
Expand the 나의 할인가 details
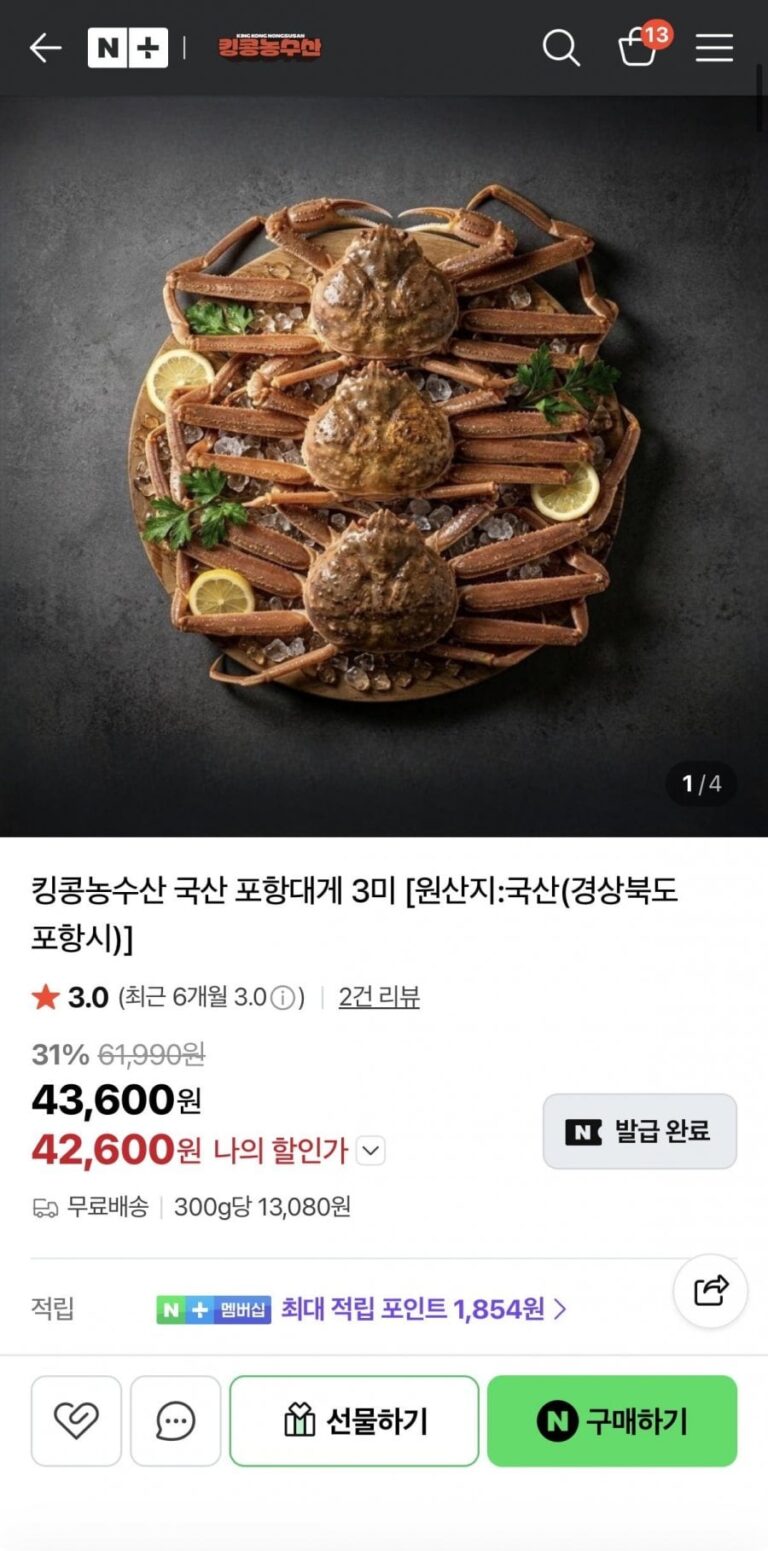coord(370,1152)
